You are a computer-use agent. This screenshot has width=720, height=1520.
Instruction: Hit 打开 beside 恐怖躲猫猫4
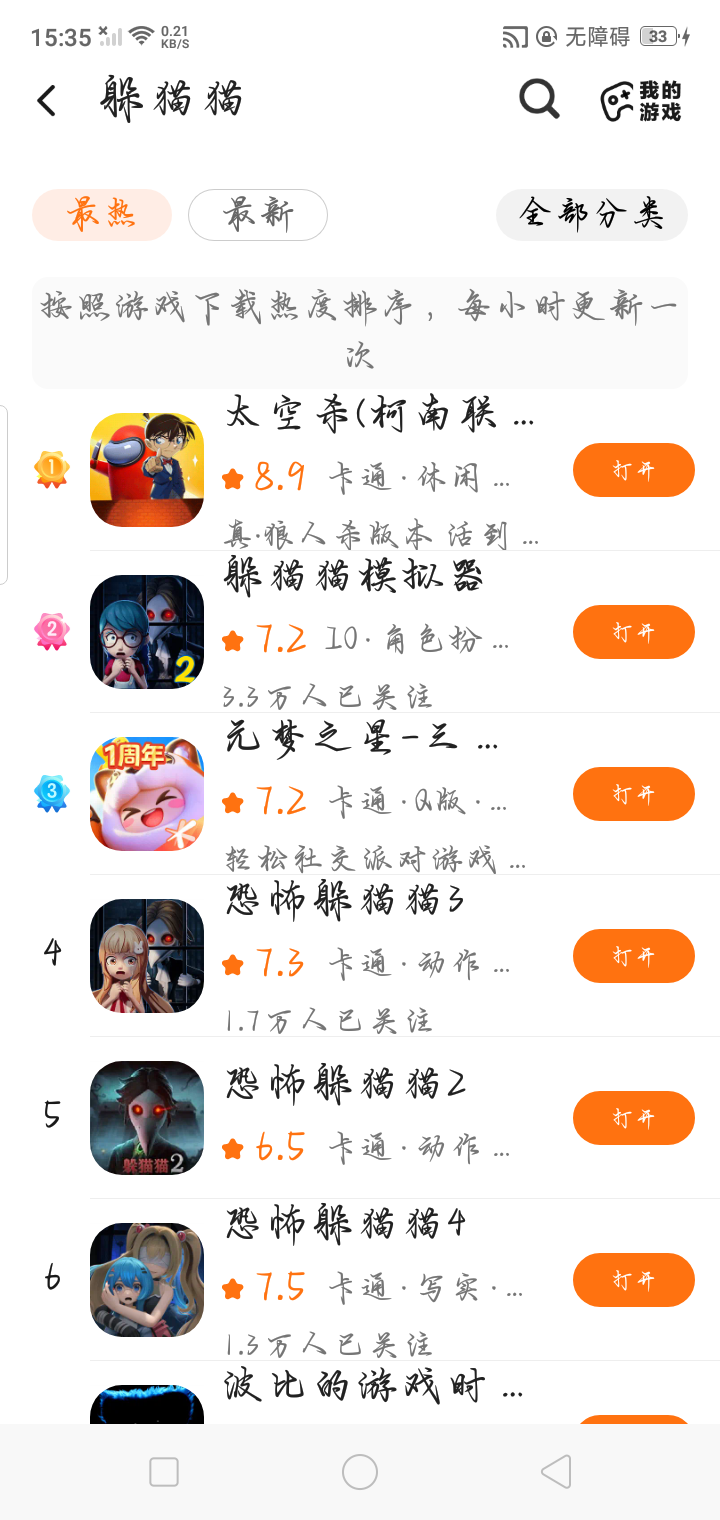click(633, 1280)
